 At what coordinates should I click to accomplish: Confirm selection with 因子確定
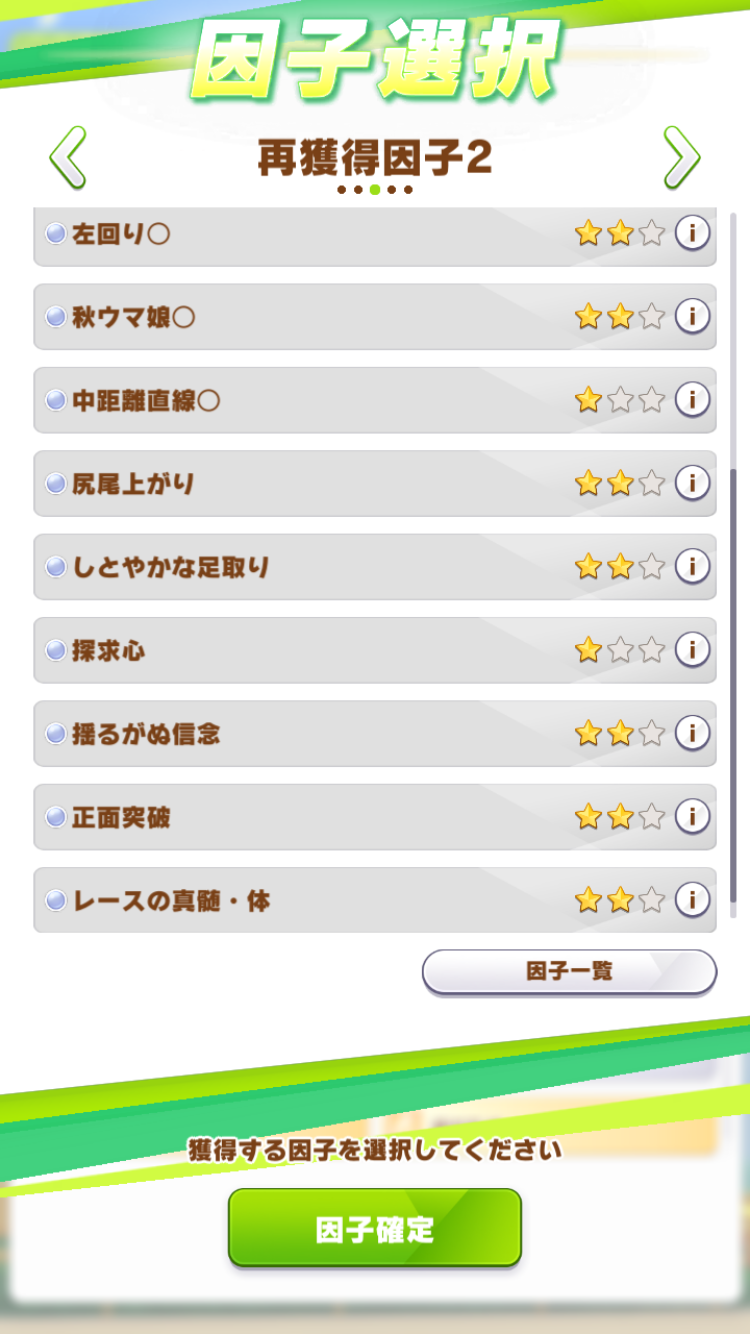click(375, 1228)
